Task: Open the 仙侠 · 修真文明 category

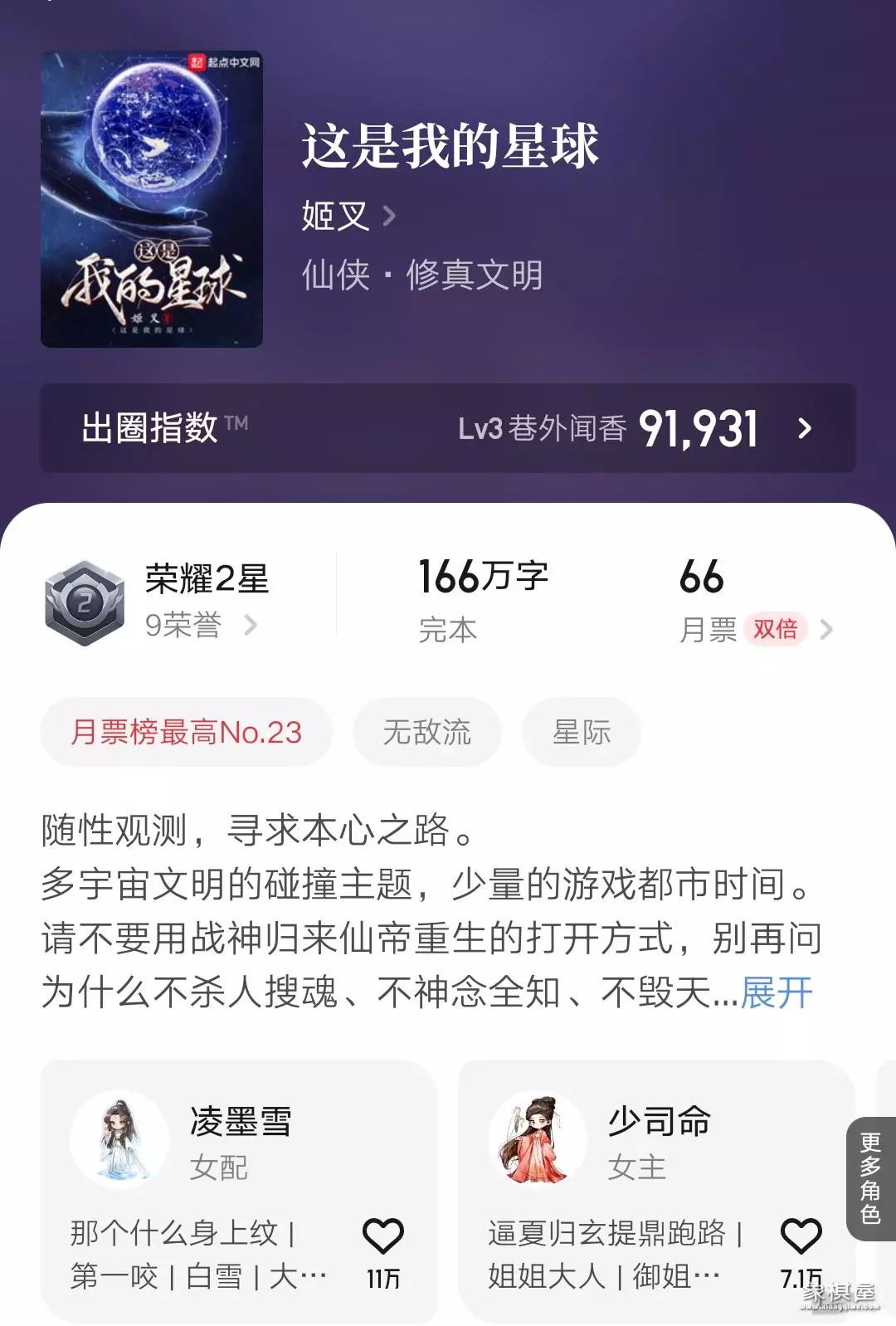Action: (x=422, y=275)
